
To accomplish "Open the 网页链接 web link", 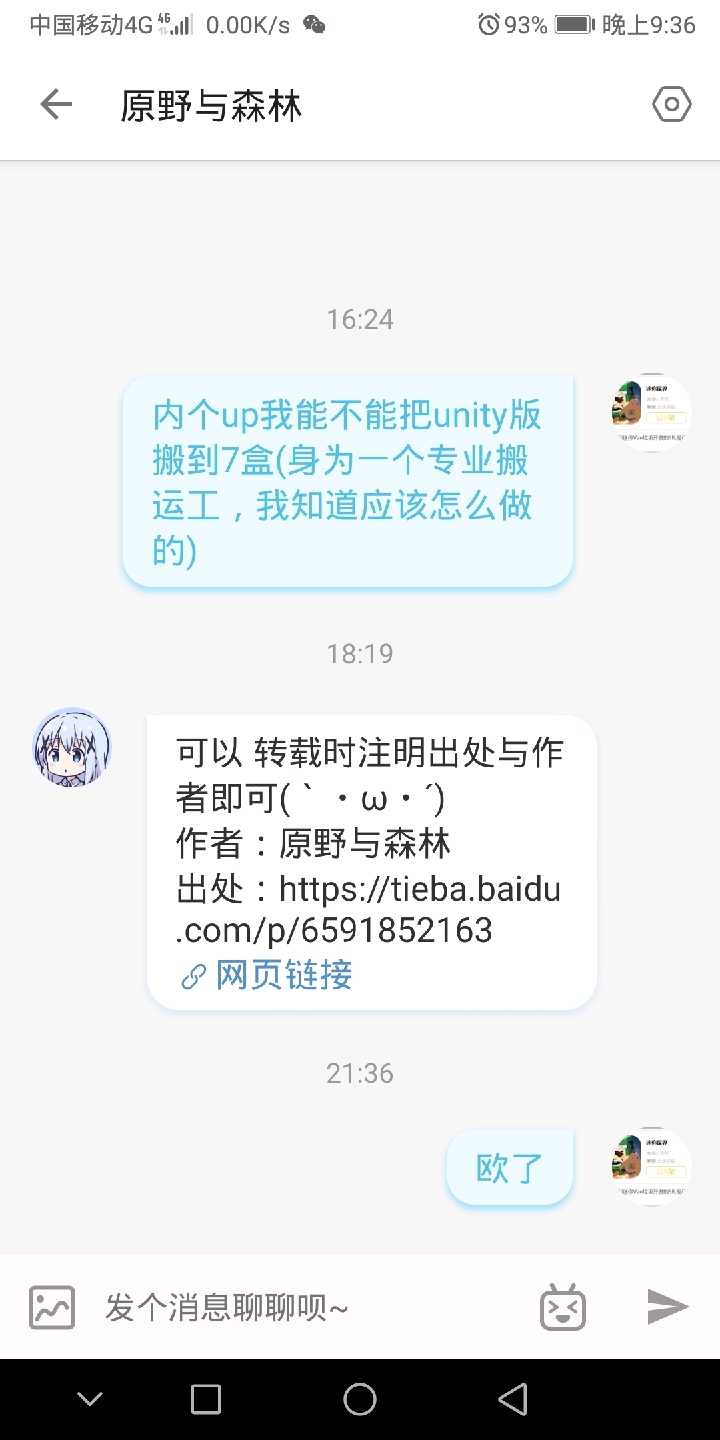I will click(x=267, y=975).
